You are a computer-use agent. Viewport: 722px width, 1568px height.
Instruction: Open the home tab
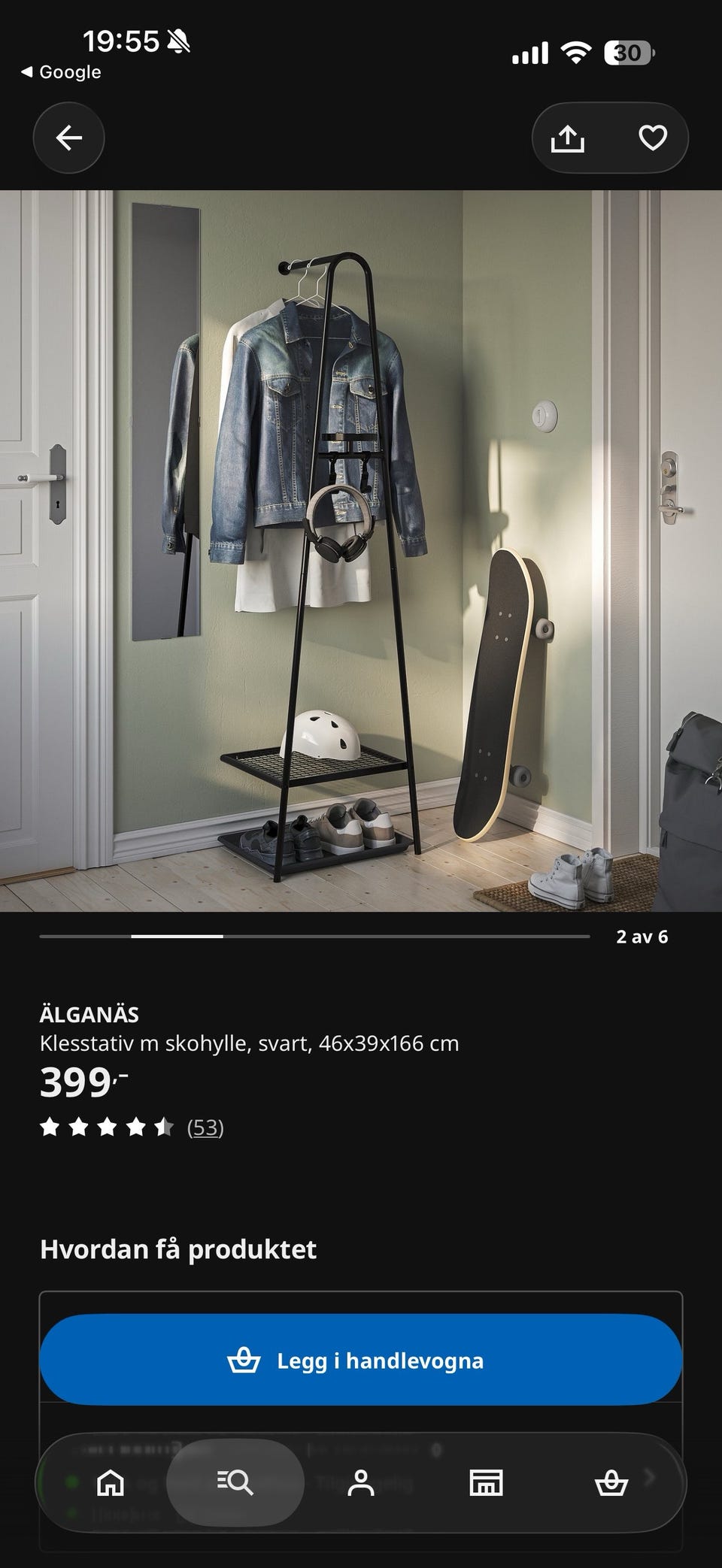[x=111, y=1482]
